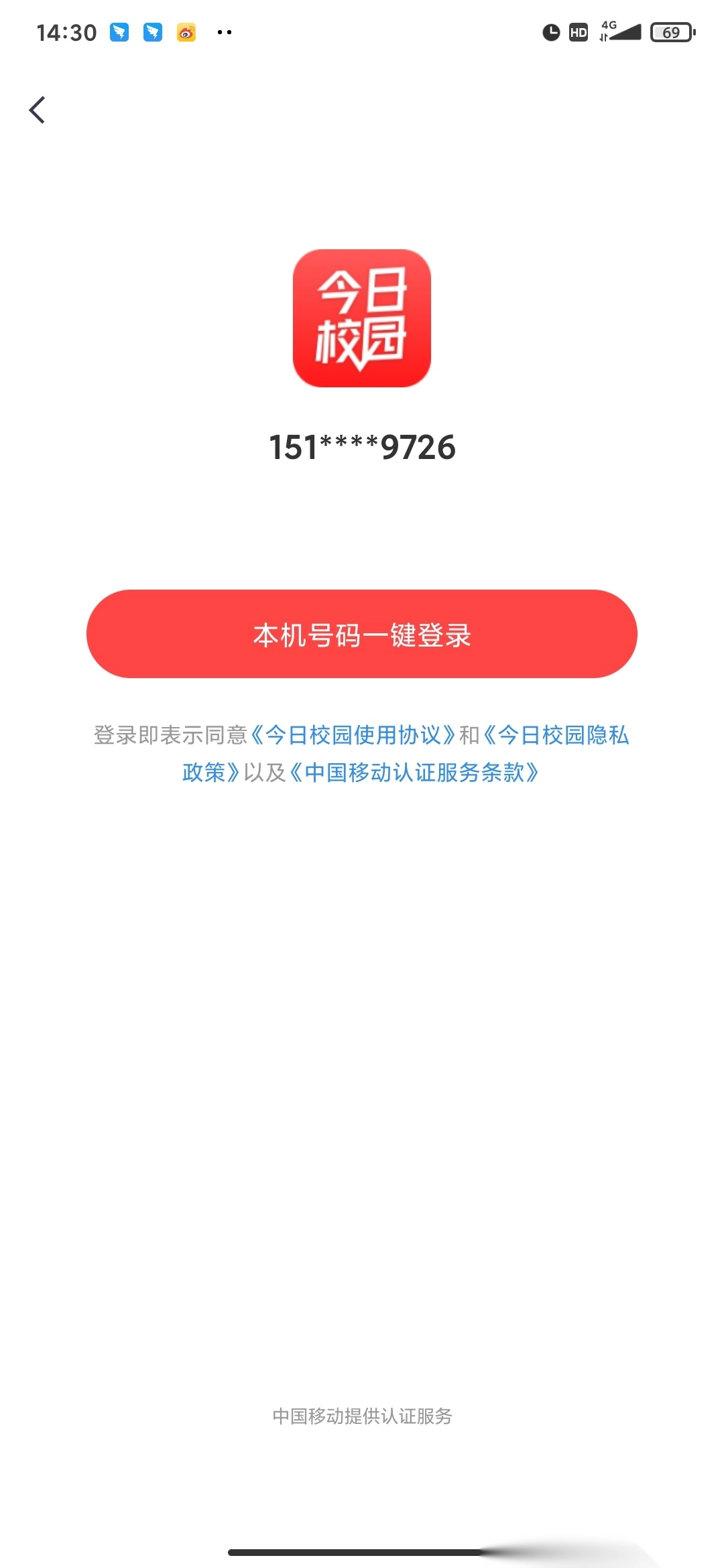Image resolution: width=724 pixels, height=1568 pixels.
Task: Tap the status bar right side system tray area
Action: pos(610,31)
